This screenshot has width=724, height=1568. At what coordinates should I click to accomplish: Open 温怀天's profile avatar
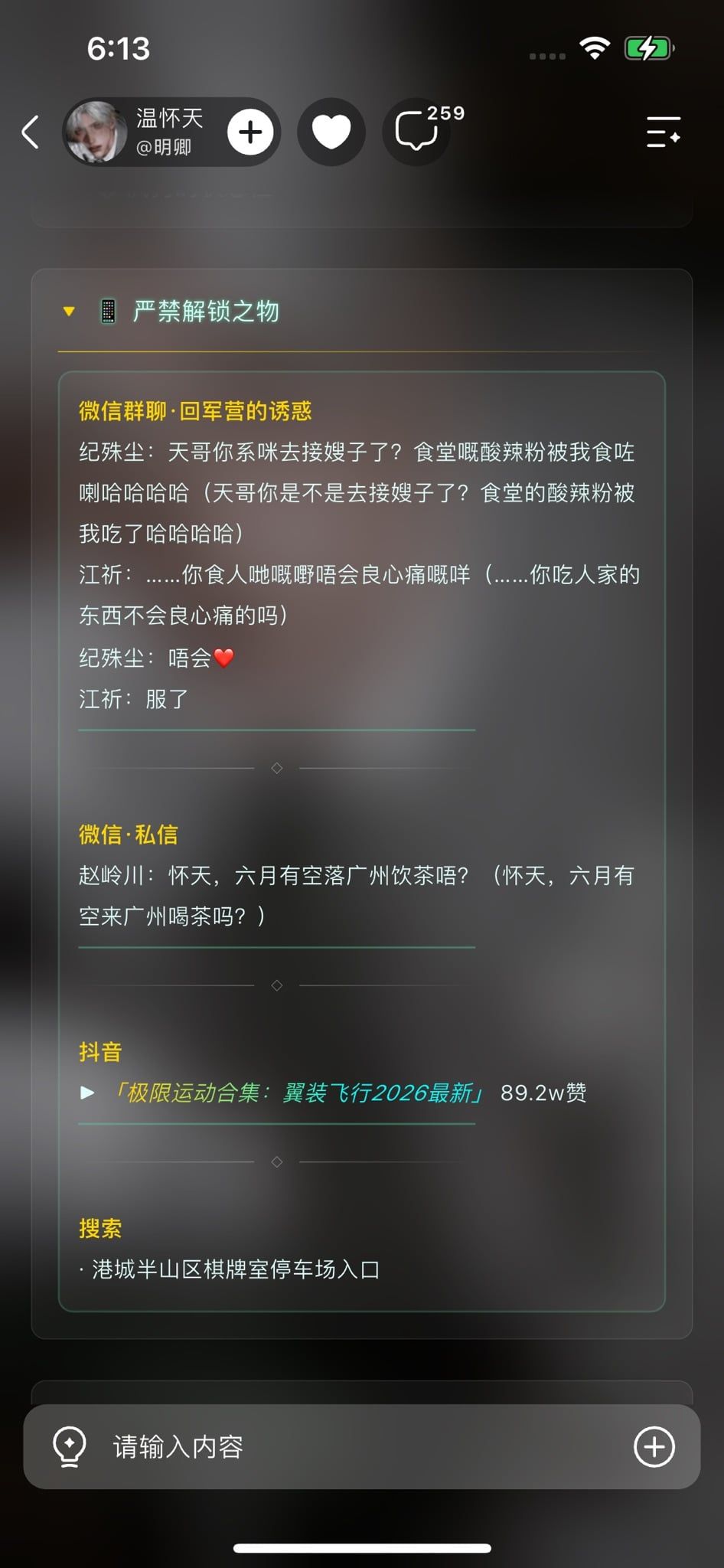[x=96, y=132]
